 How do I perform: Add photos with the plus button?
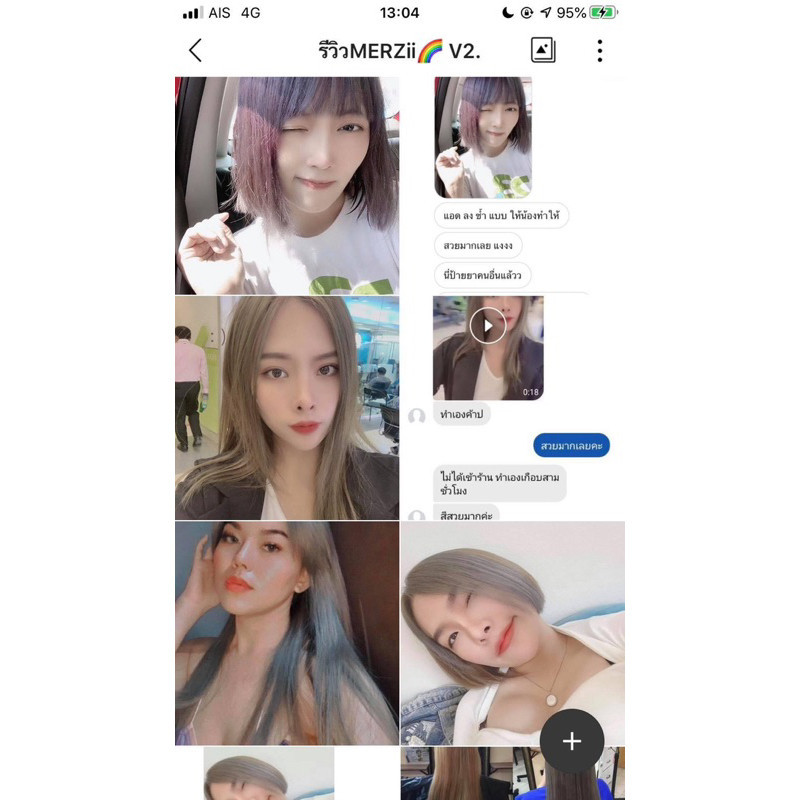[571, 741]
